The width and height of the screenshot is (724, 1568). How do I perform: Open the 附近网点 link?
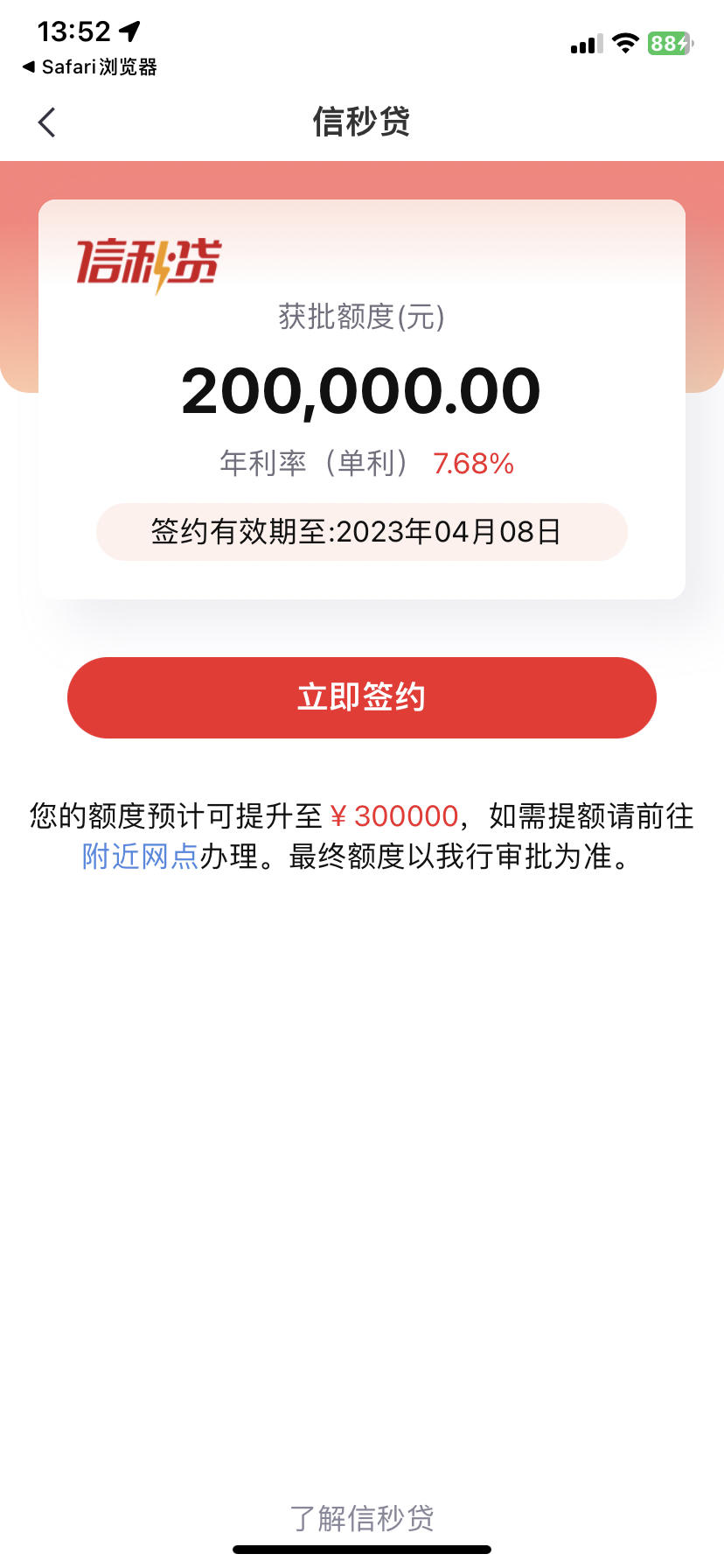141,856
